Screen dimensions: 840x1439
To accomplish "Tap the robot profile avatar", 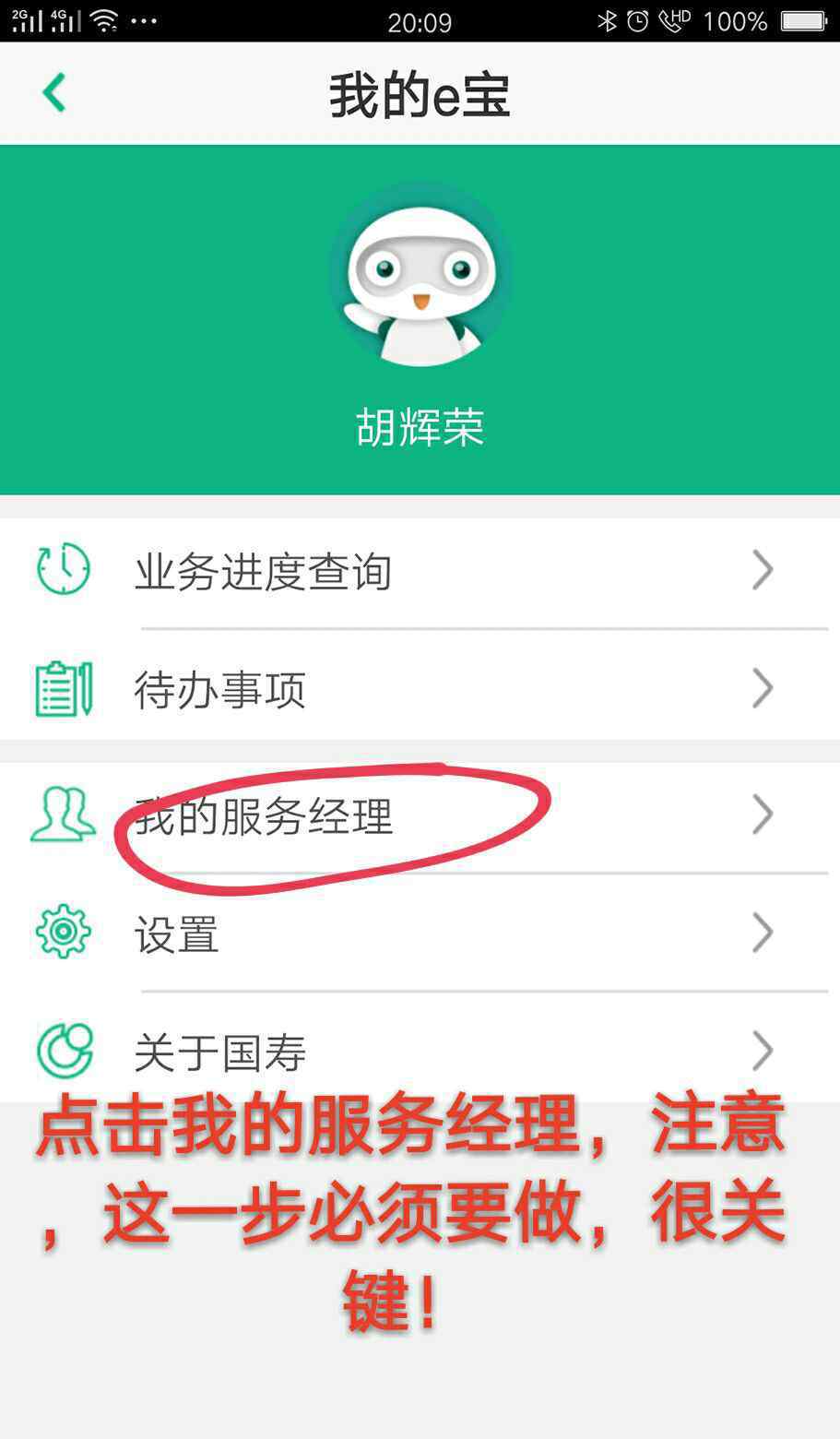I will click(420, 275).
